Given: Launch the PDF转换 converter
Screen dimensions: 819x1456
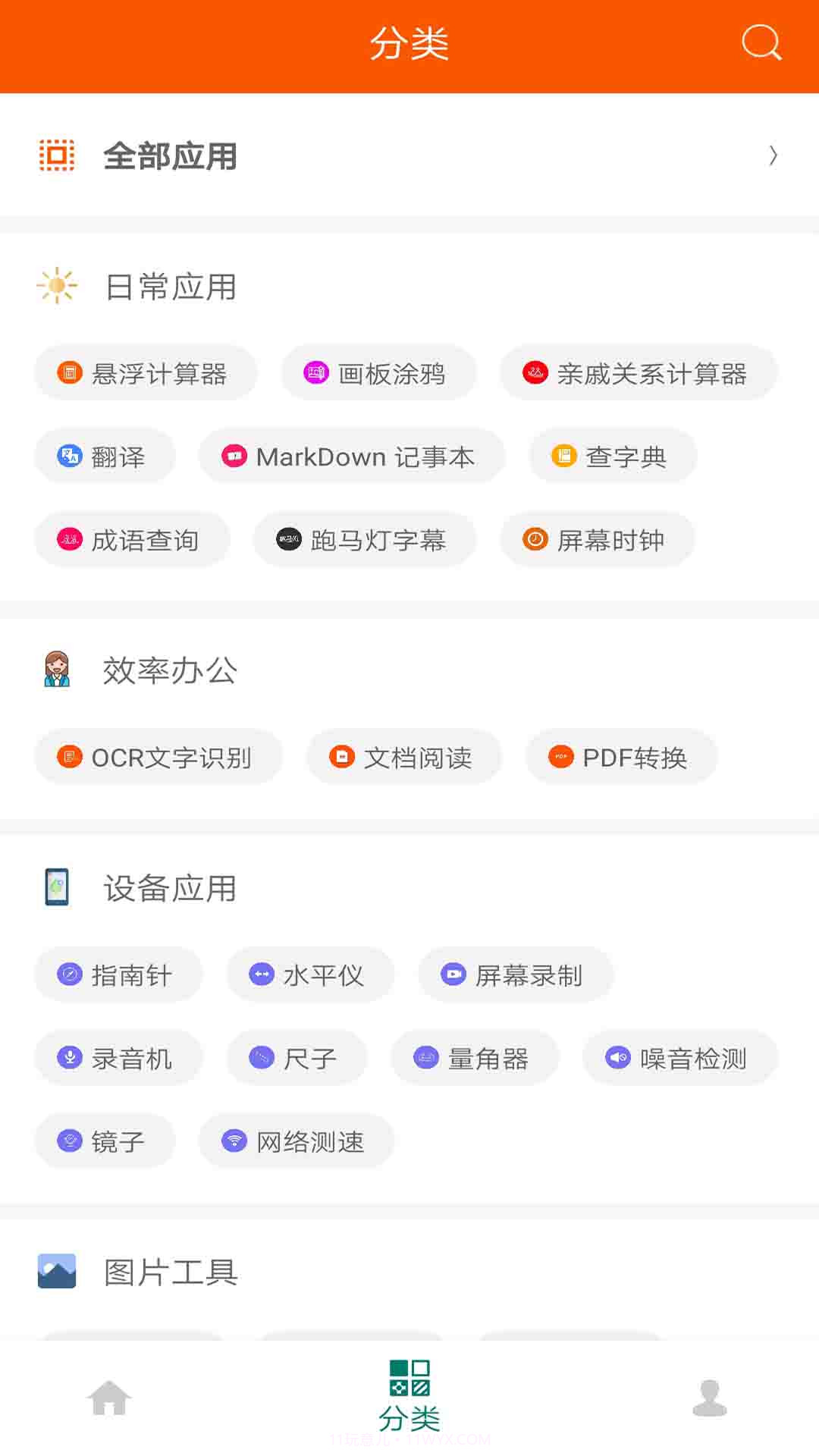Looking at the screenshot, I should (620, 757).
